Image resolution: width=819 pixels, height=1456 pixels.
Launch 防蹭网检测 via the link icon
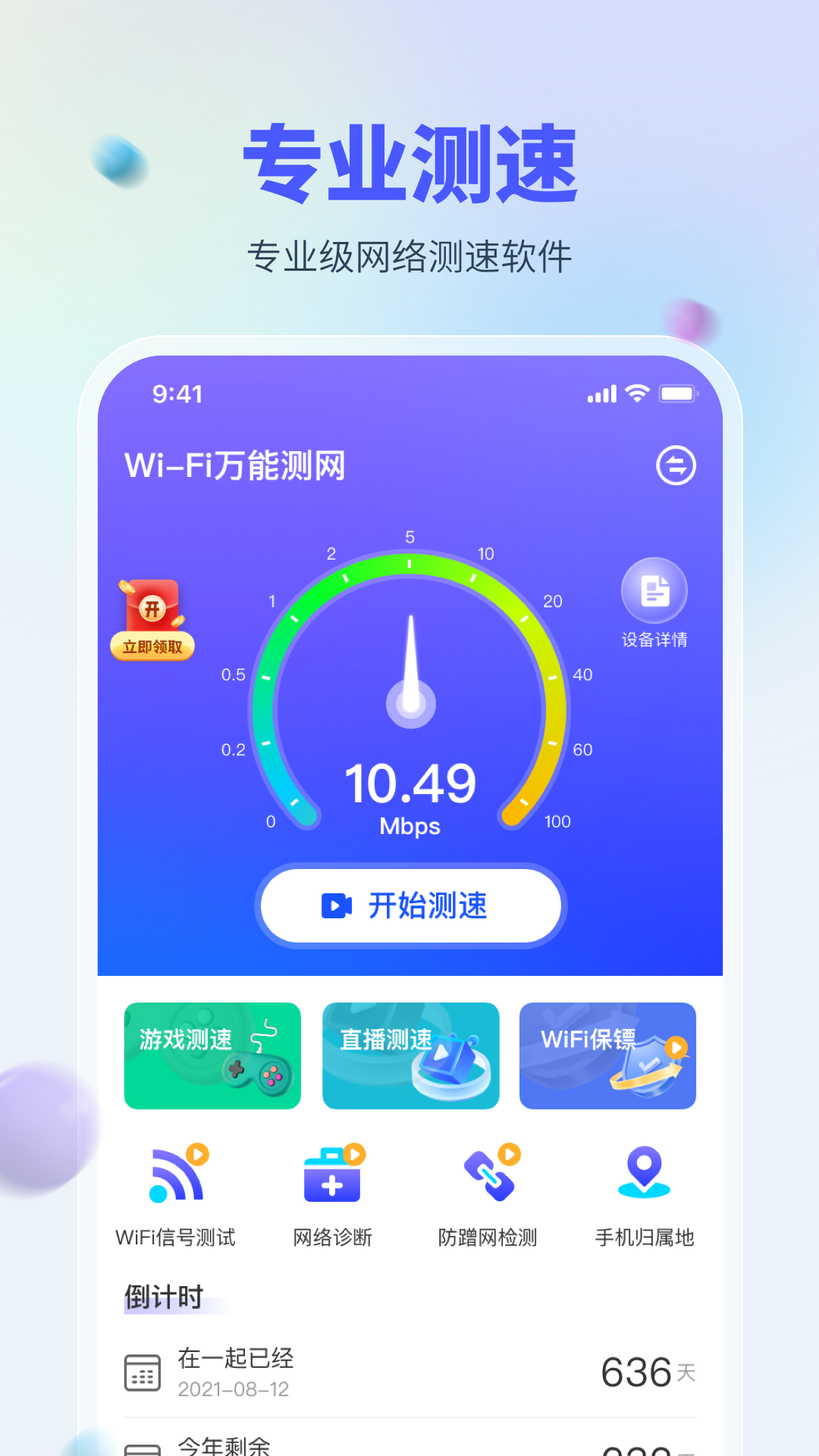(487, 1173)
